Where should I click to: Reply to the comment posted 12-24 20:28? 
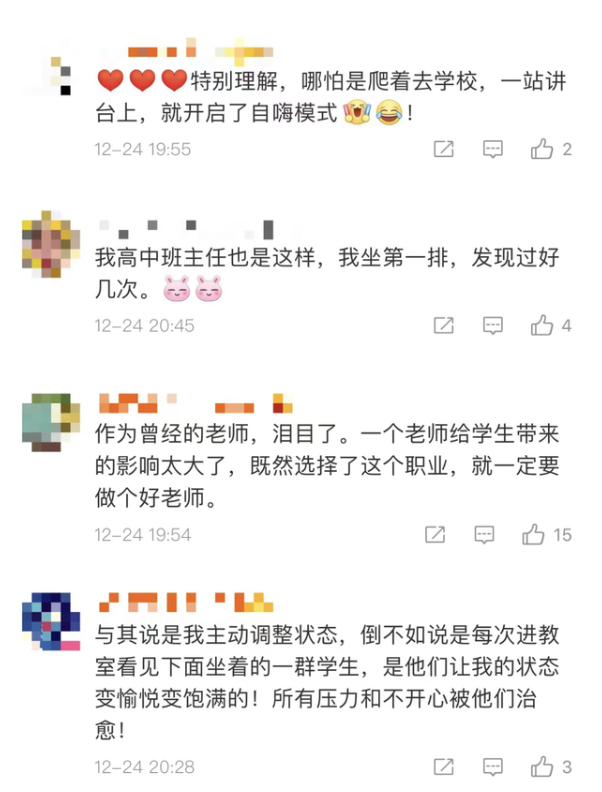point(492,767)
